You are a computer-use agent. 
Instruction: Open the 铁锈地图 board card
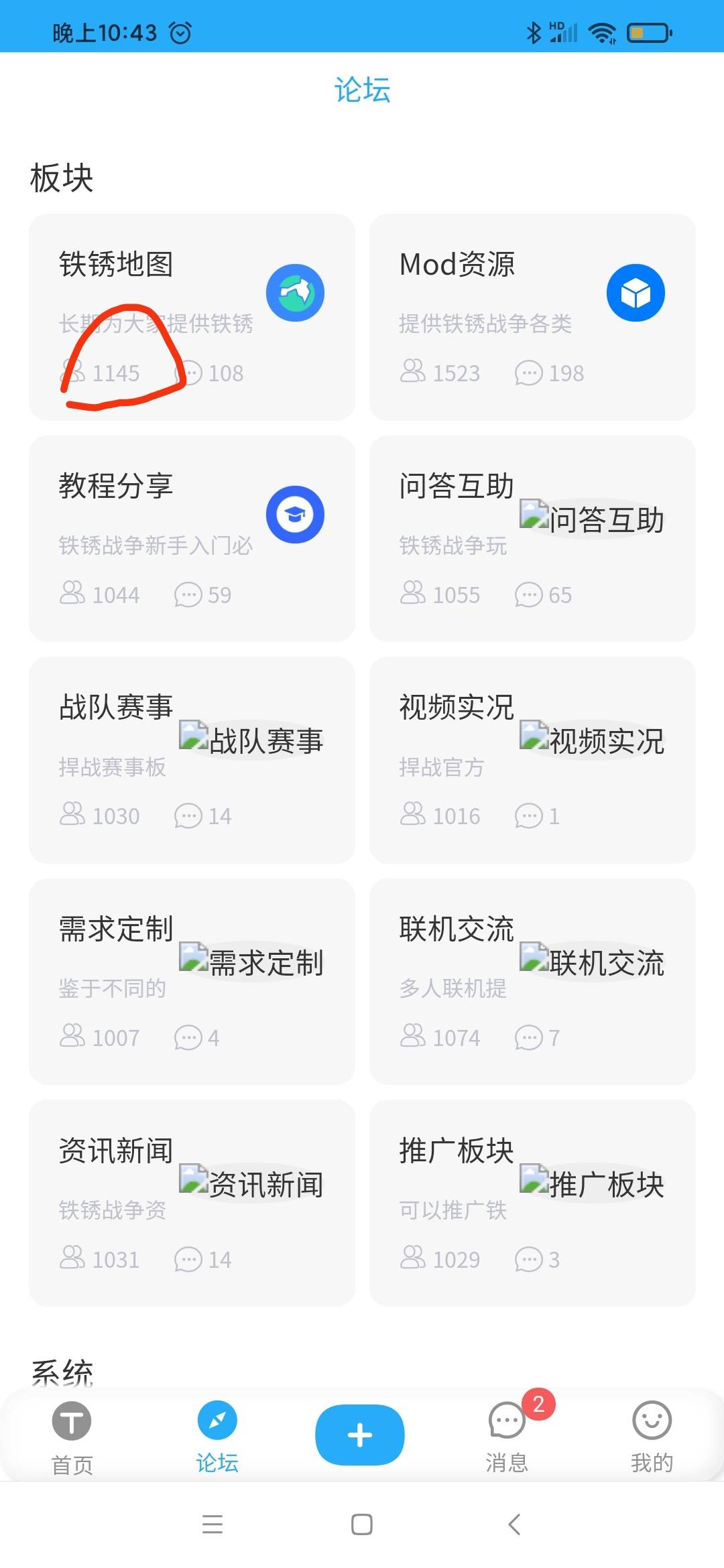[x=192, y=316]
